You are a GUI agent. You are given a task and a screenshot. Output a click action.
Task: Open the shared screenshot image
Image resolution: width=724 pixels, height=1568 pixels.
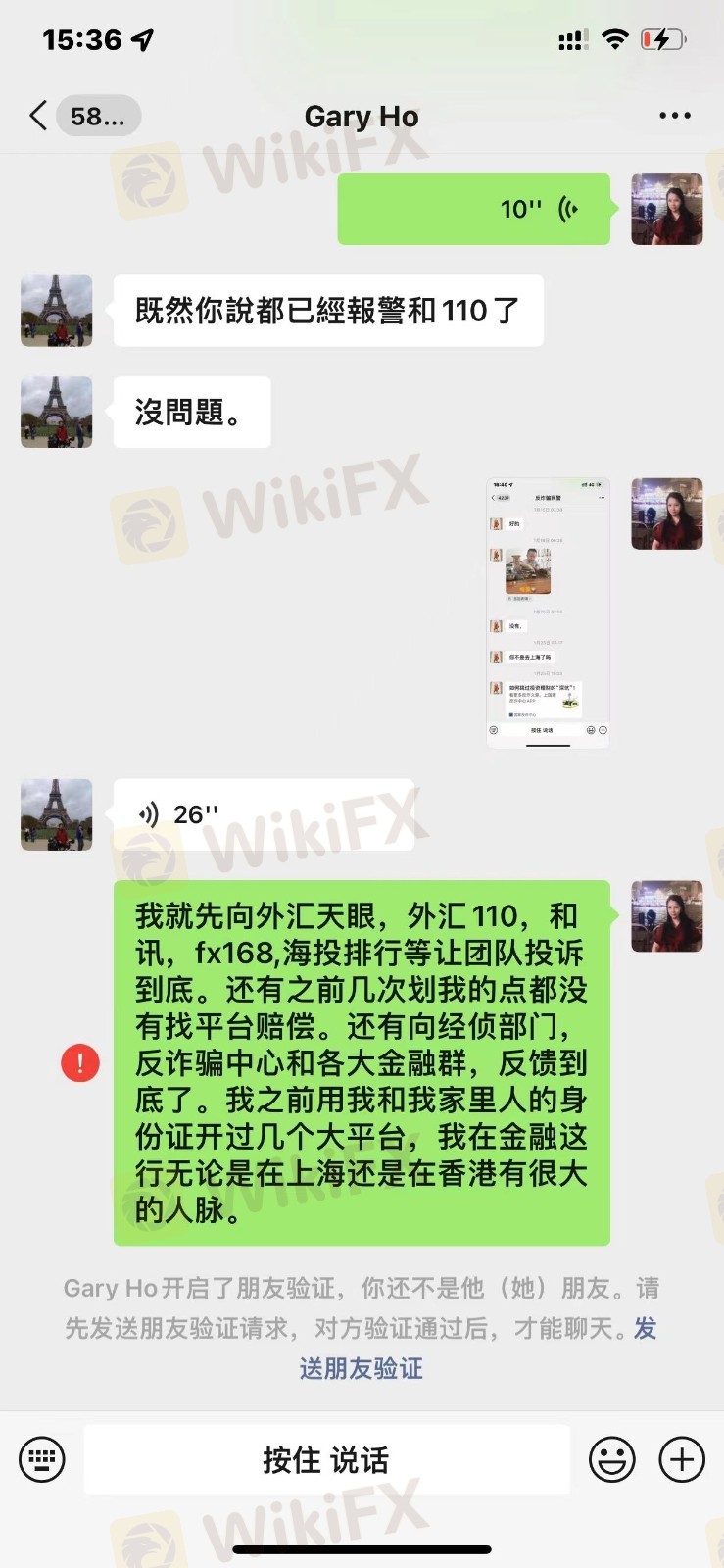coord(548,613)
